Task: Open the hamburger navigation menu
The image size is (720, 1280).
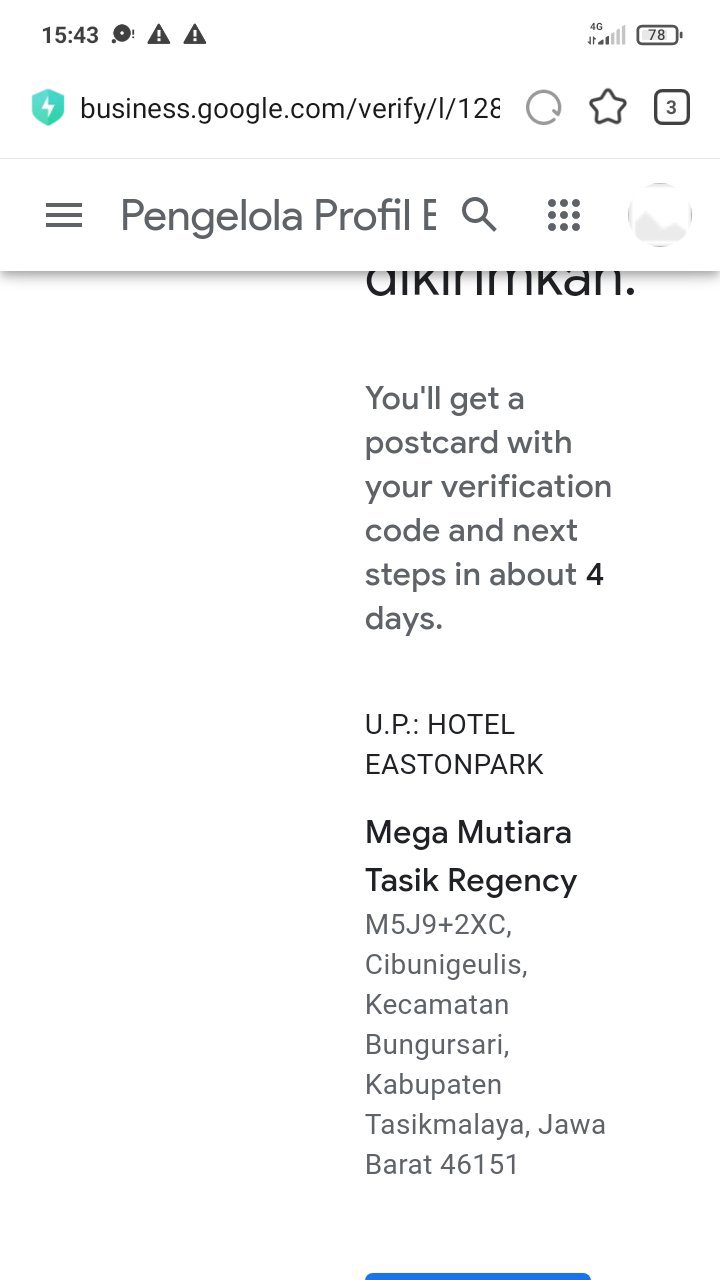Action: coord(64,215)
